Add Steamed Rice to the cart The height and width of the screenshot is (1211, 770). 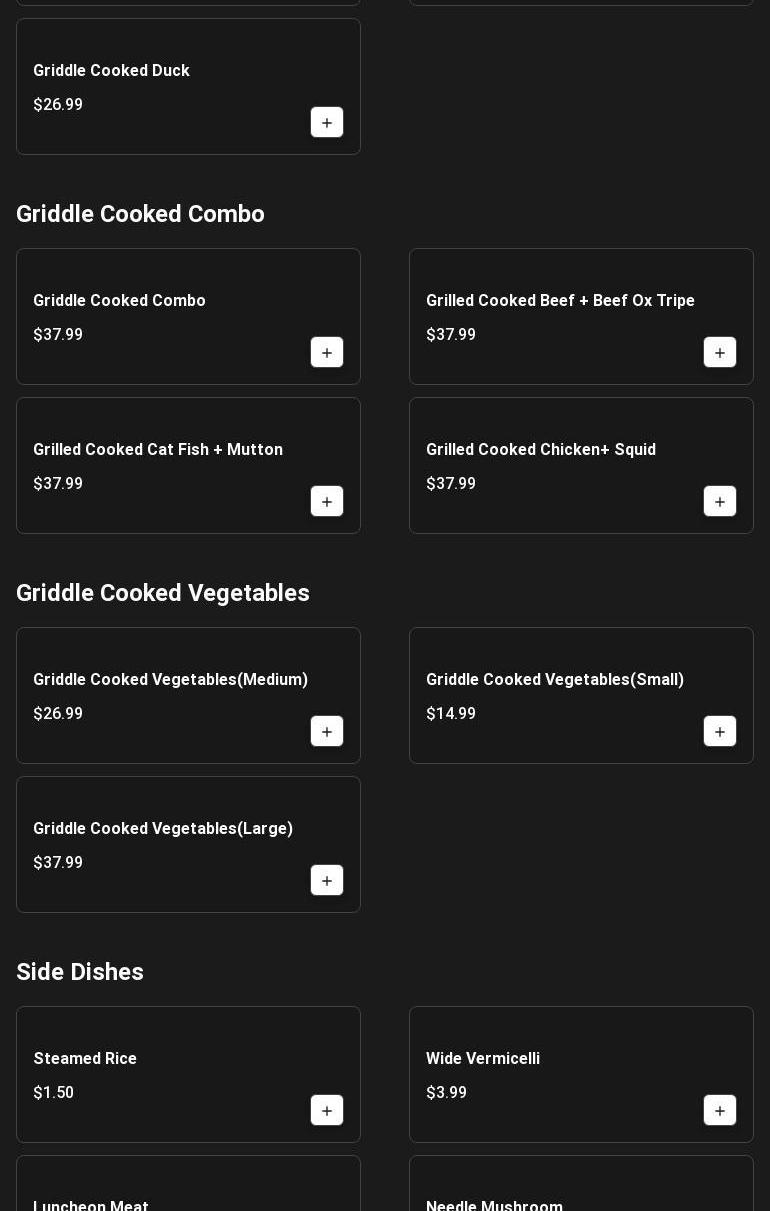(327, 1111)
